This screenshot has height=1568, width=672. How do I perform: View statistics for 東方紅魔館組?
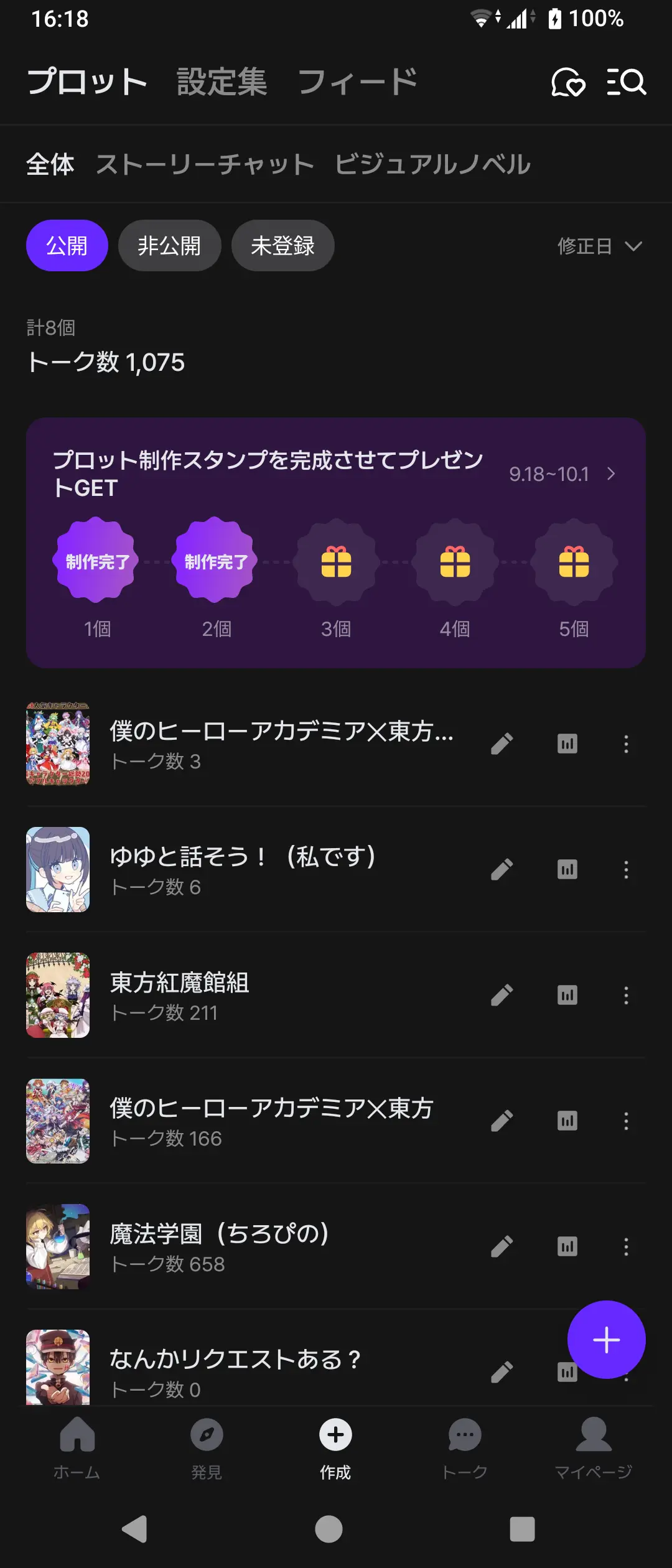pos(567,995)
